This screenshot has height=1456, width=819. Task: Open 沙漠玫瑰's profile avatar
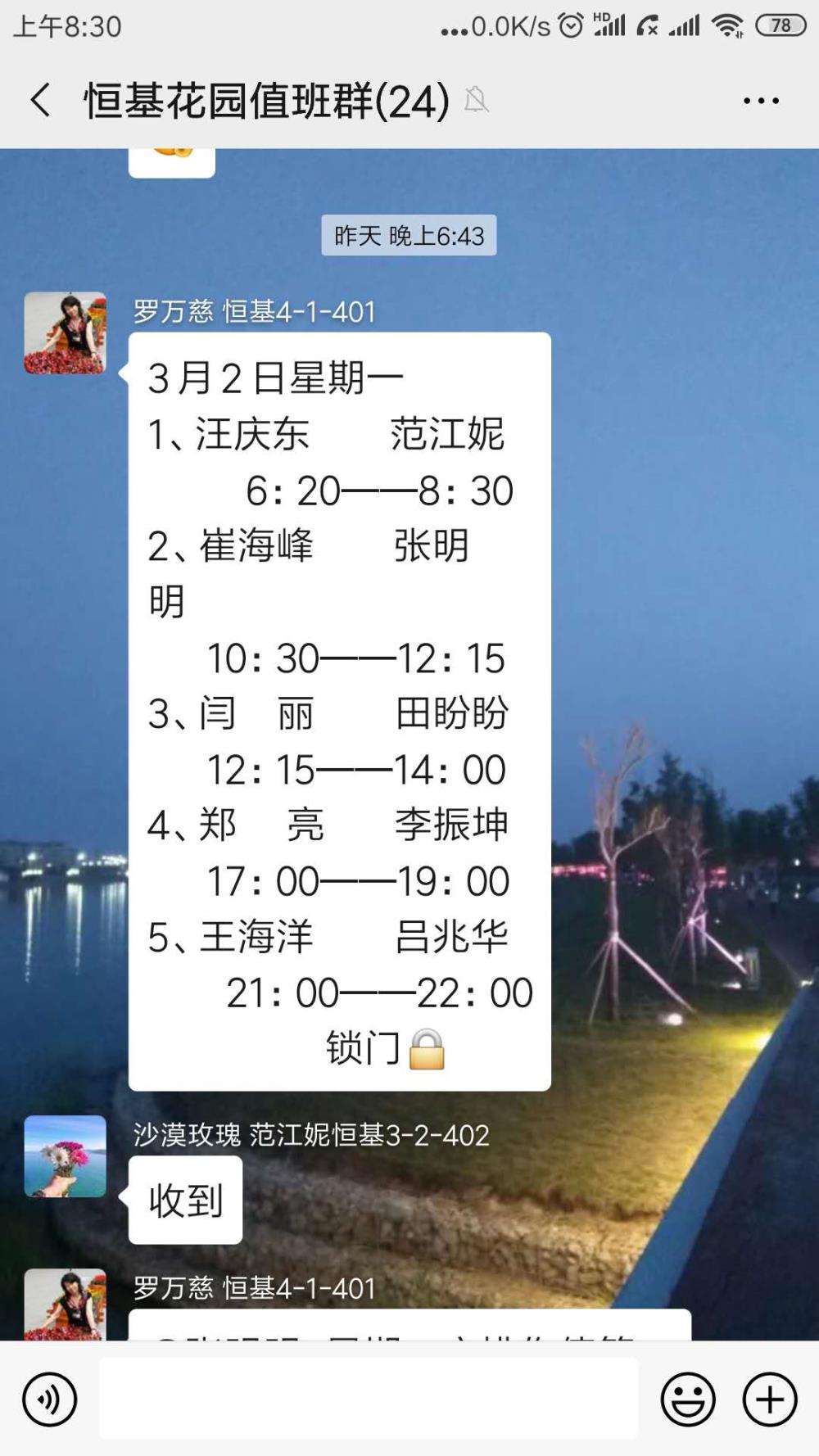click(66, 1156)
